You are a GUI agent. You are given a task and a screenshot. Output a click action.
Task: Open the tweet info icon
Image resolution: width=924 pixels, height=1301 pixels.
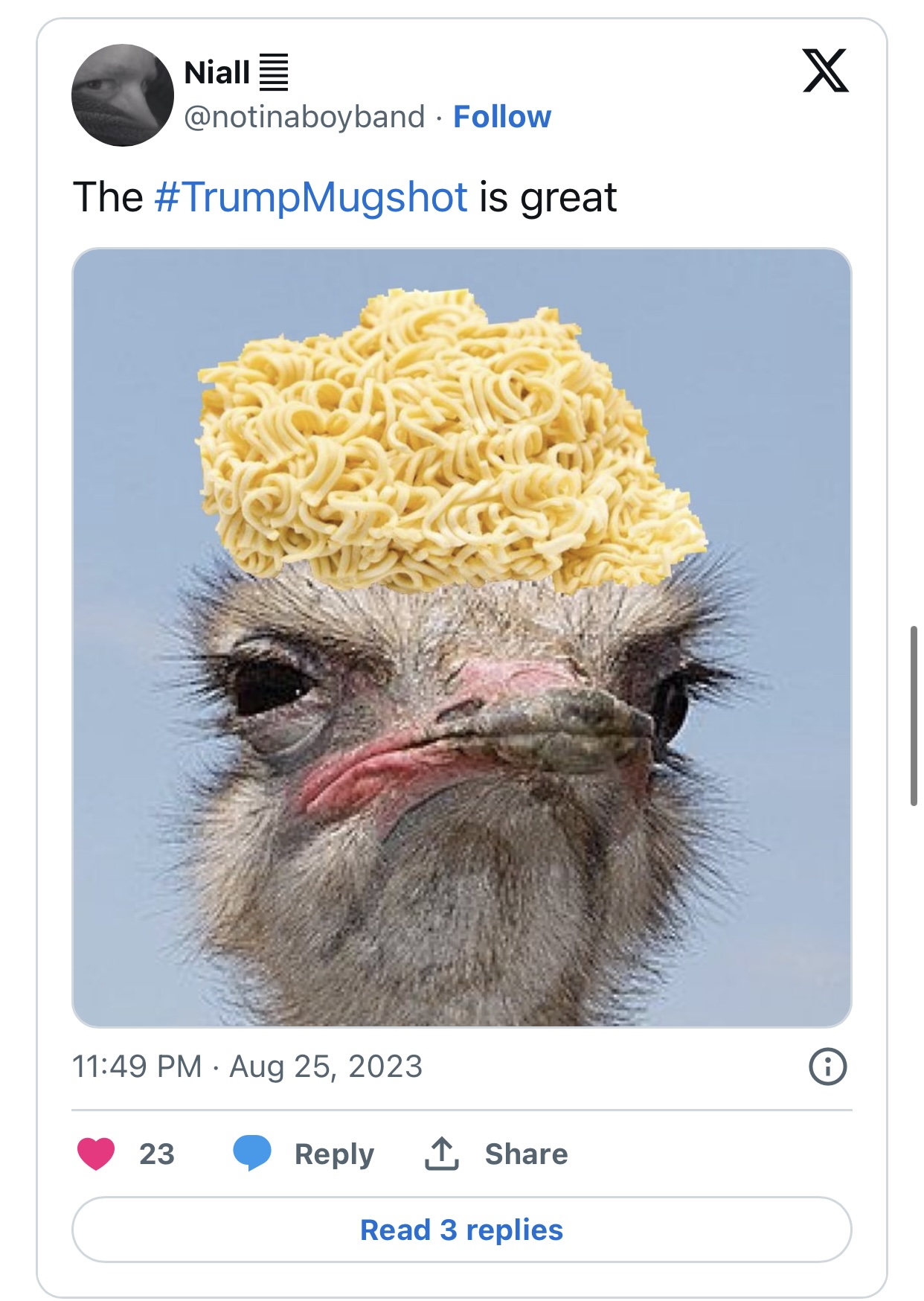point(827,1067)
